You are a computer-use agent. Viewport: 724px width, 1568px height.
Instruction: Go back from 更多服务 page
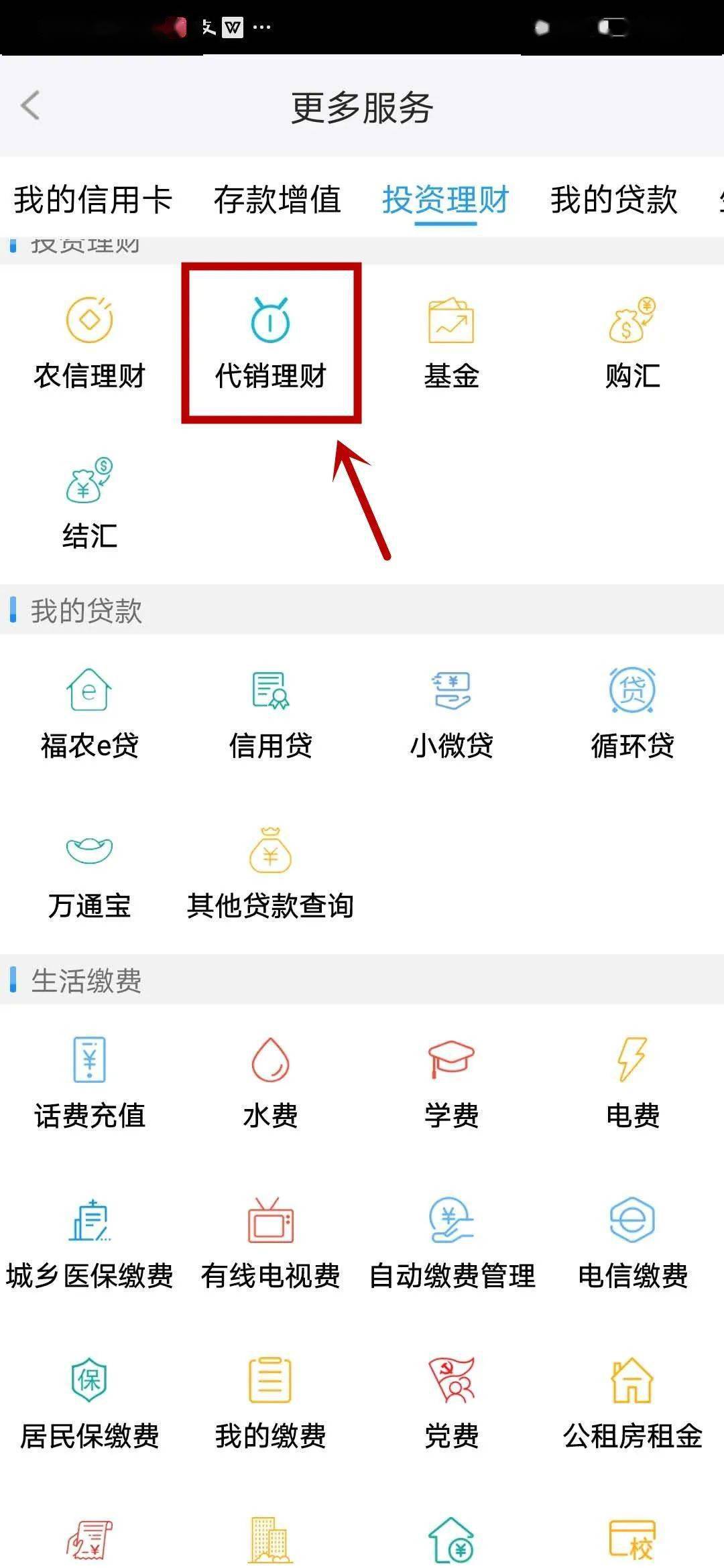tap(31, 106)
